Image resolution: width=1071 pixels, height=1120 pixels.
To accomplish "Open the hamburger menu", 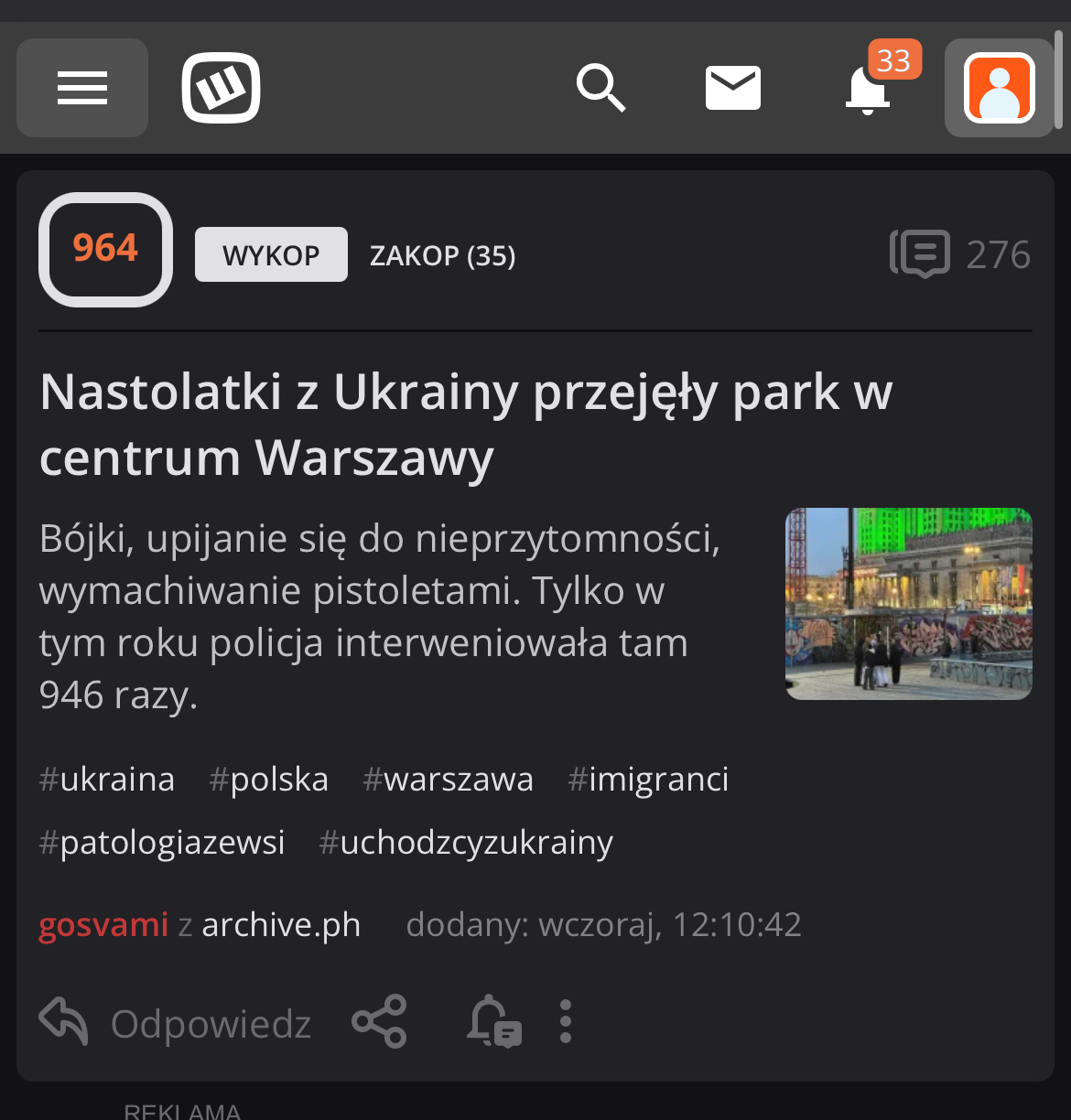I will [82, 88].
